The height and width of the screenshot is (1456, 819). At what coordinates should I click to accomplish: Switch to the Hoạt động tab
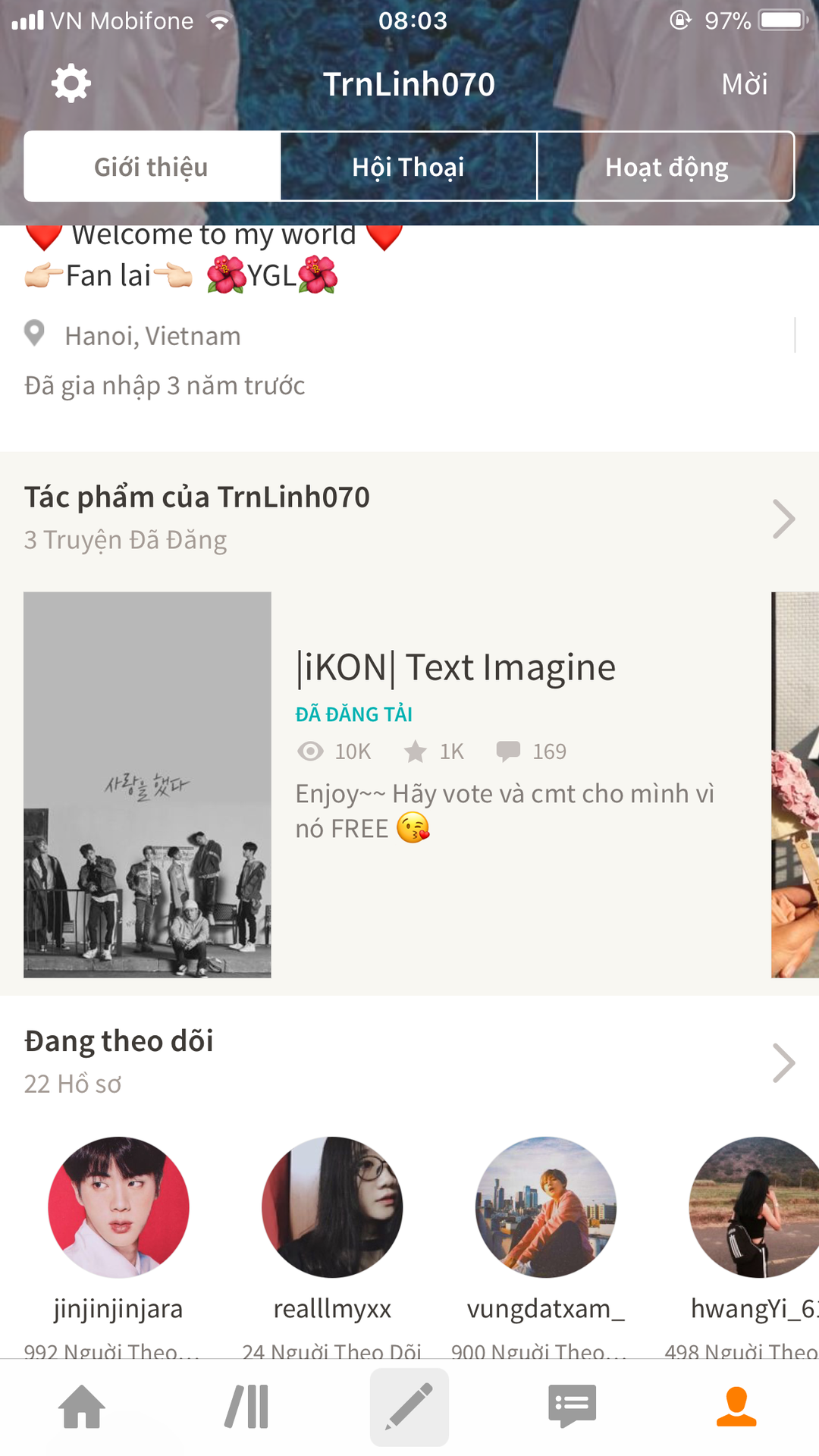tap(666, 167)
